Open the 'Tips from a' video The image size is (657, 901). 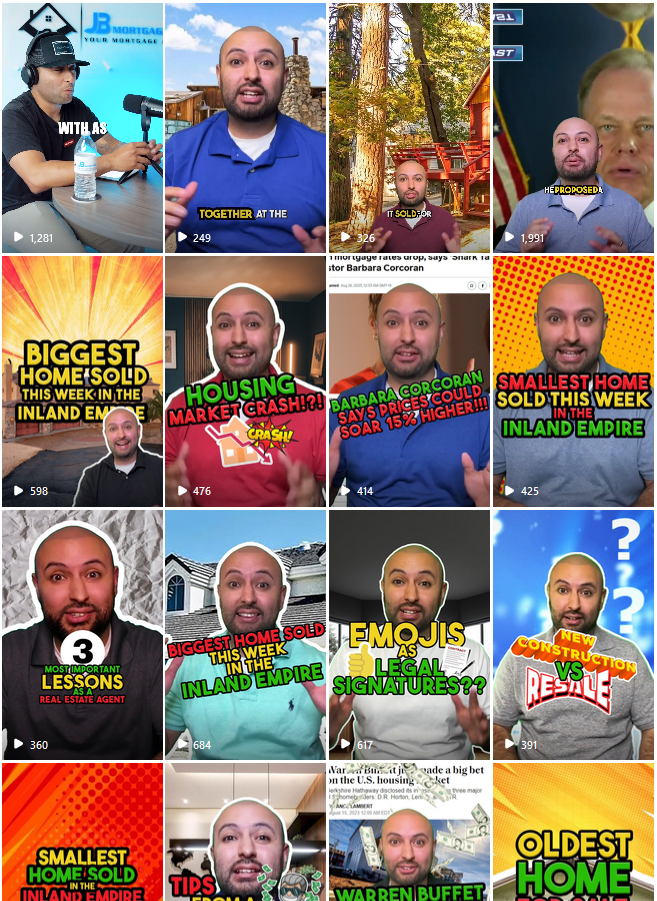[245, 832]
